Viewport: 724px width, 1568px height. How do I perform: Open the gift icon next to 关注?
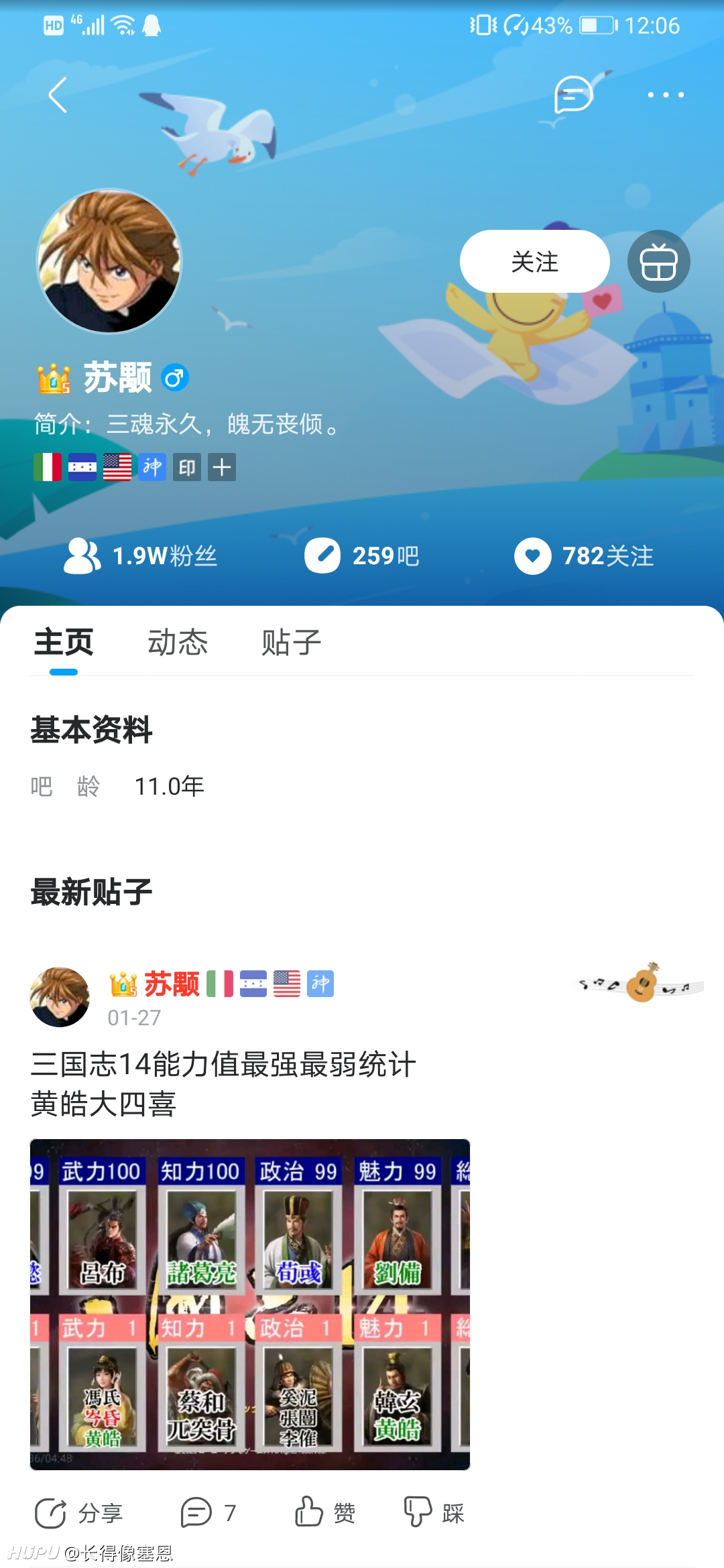click(658, 261)
